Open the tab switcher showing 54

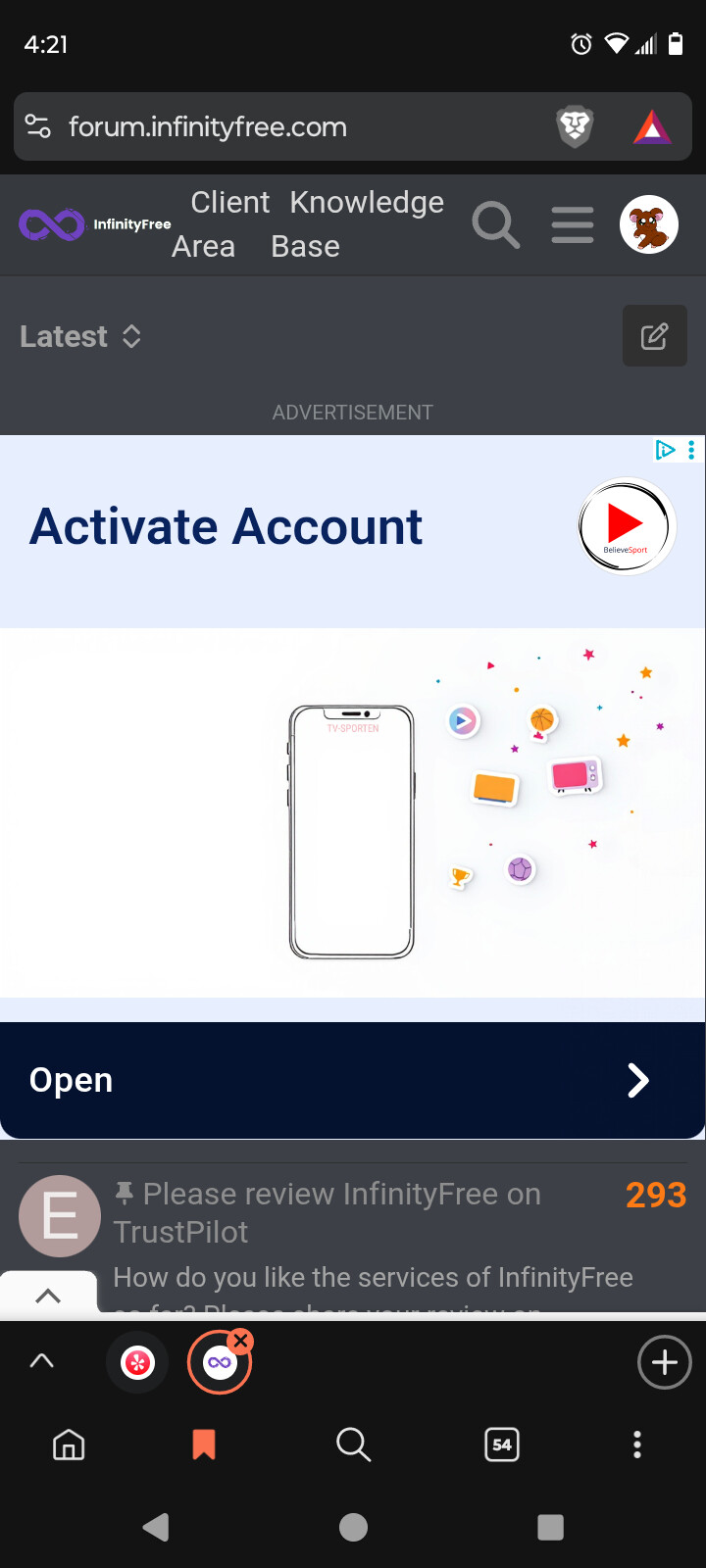pyautogui.click(x=502, y=1445)
